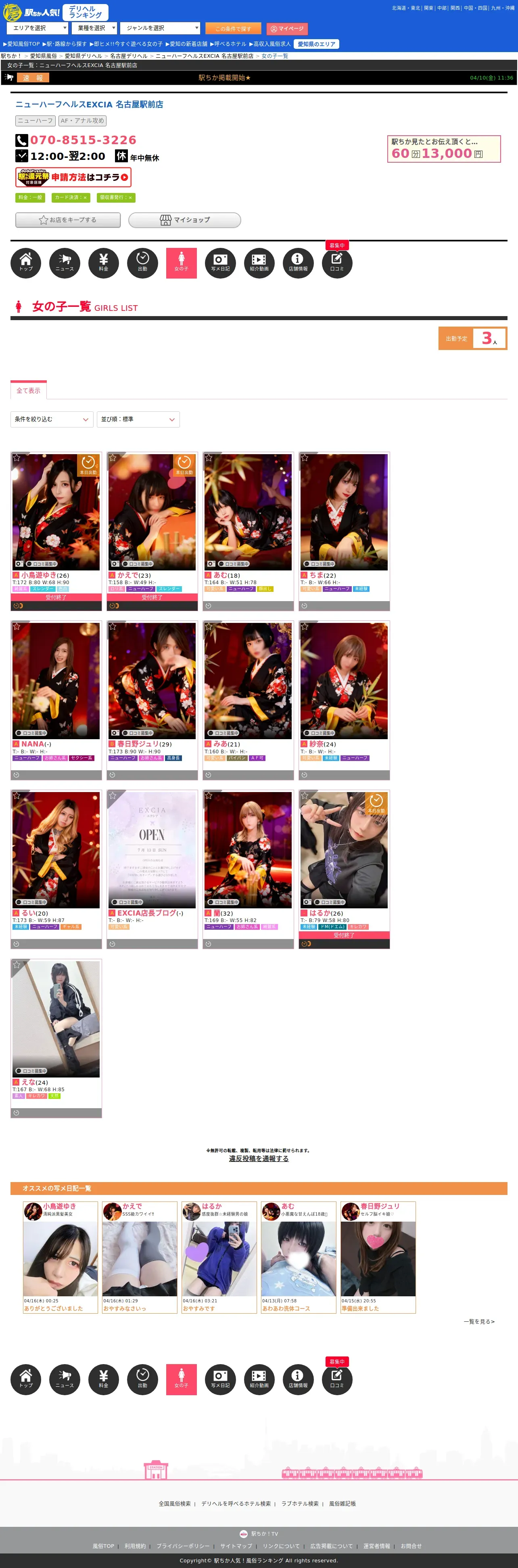518x1568 pixels.
Task: Open the 出勤予定 3人 button
Action: tap(472, 338)
